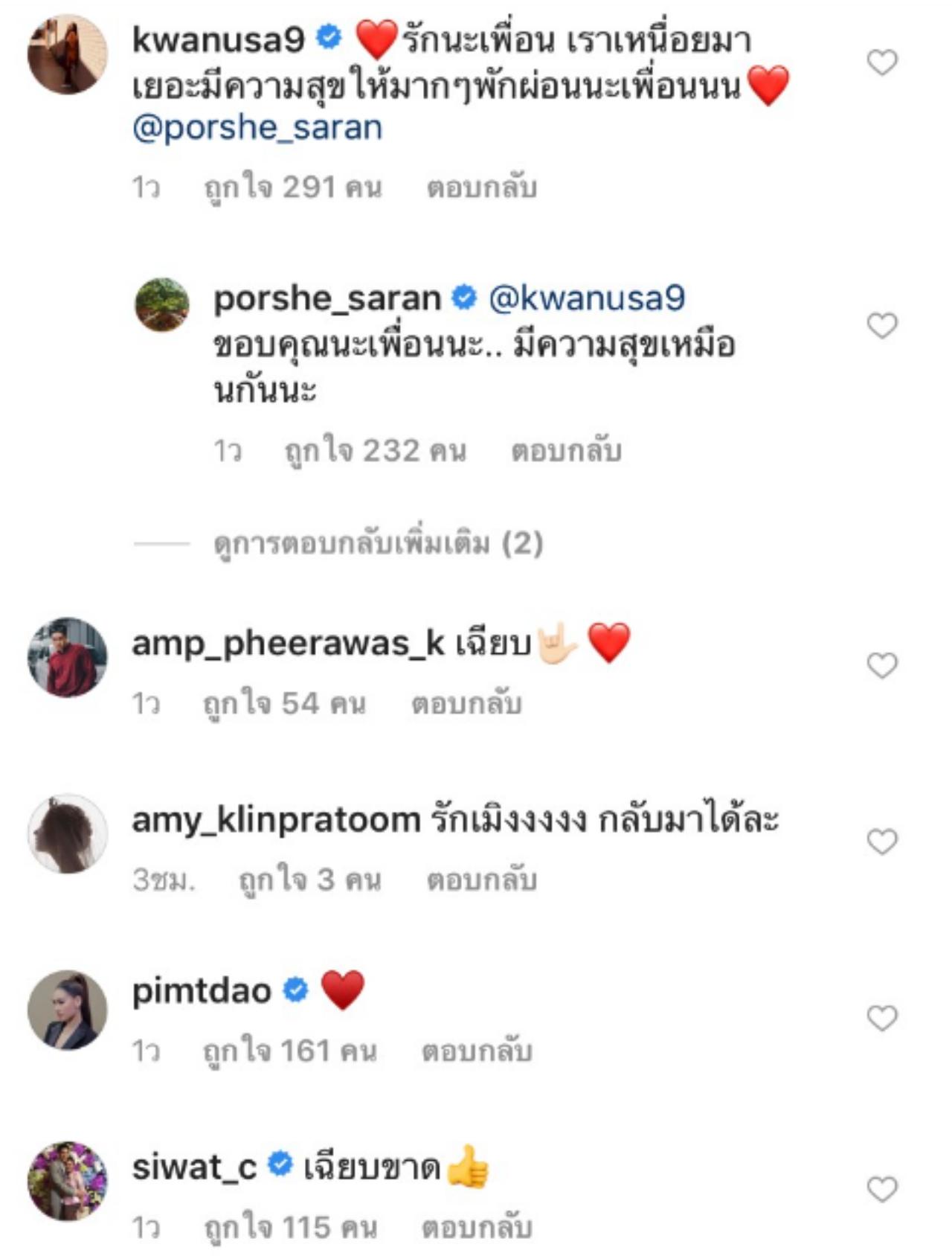This screenshot has height=1256, width=952.
Task: Like porshe_saran's reply comment
Action: point(882,326)
